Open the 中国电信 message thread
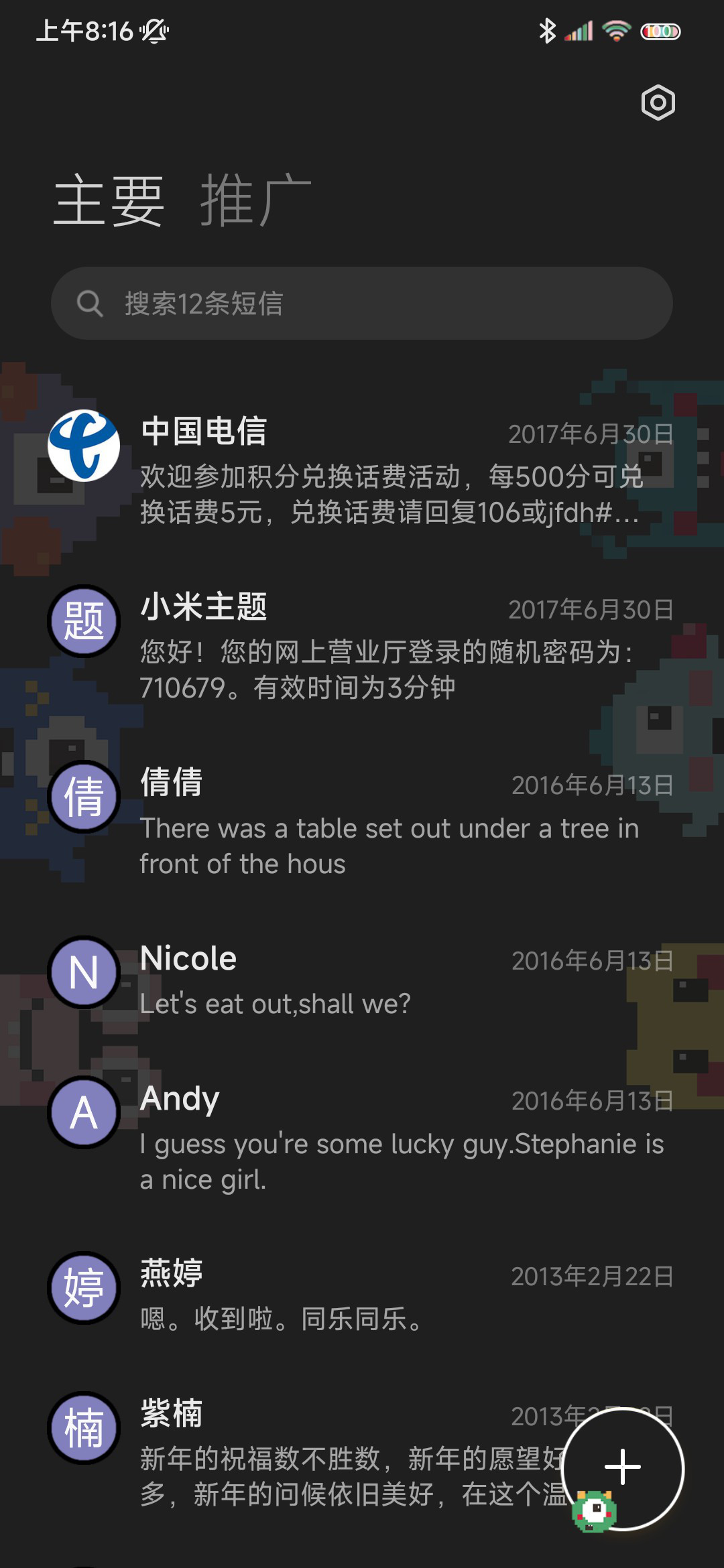 (x=362, y=469)
